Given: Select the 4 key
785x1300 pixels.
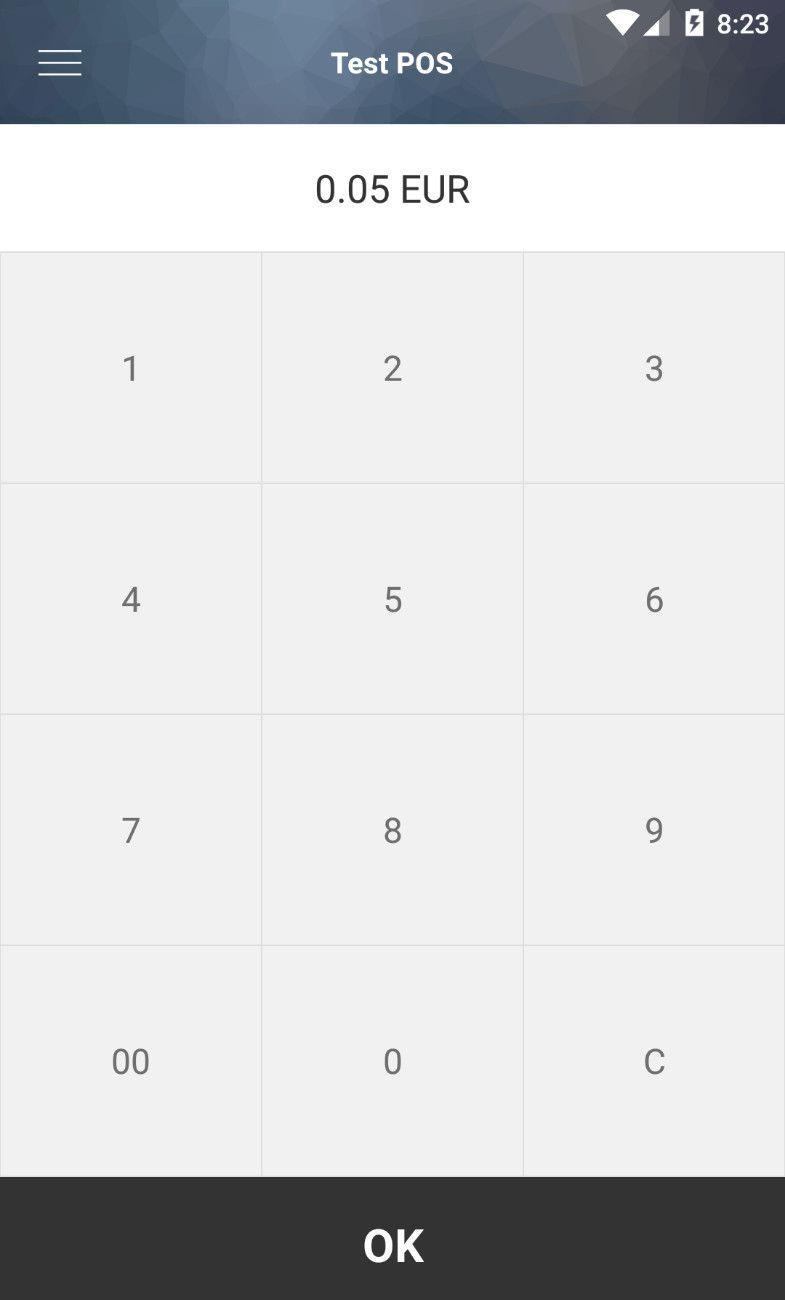Looking at the screenshot, I should pos(130,599).
